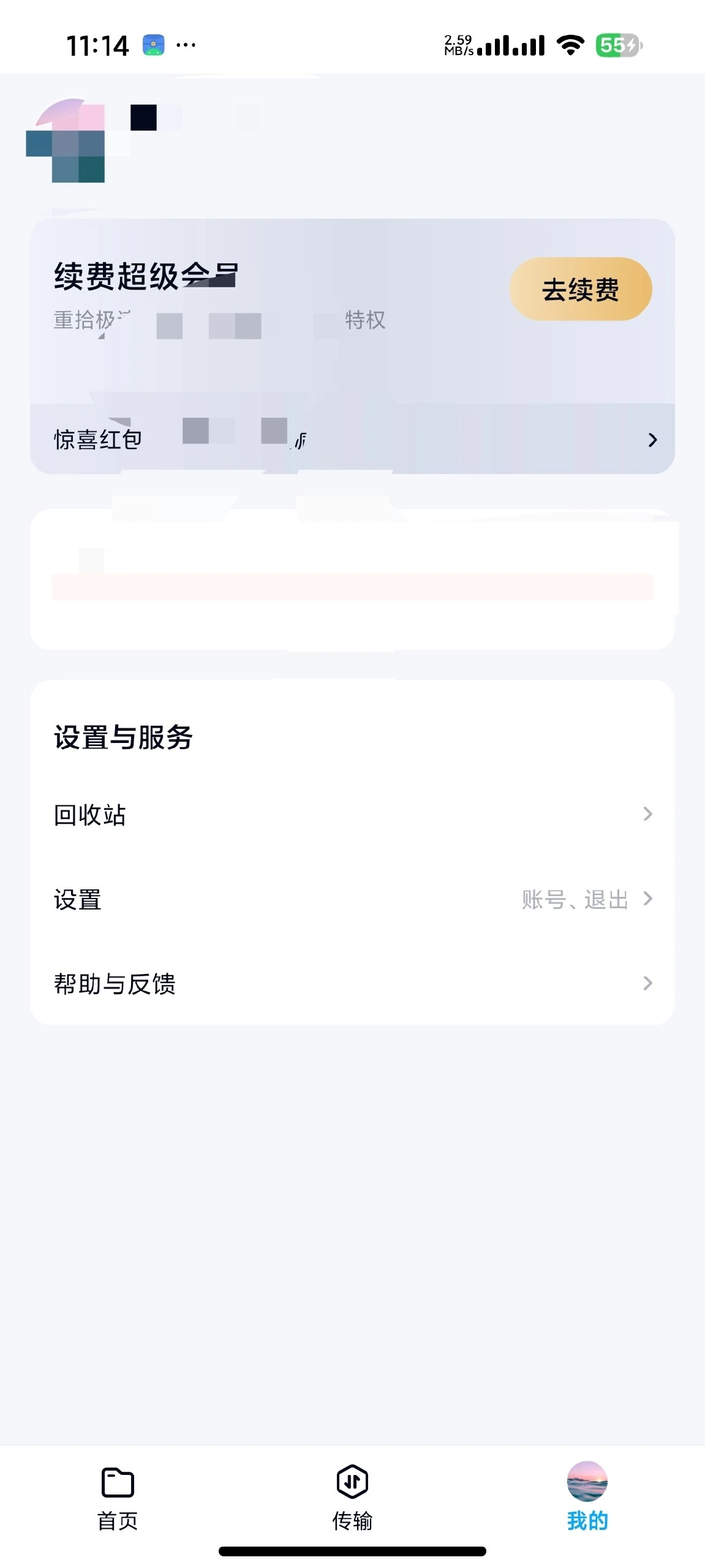Tap the more options ellipsis near the clock
The width and height of the screenshot is (705, 1568).
point(186,45)
